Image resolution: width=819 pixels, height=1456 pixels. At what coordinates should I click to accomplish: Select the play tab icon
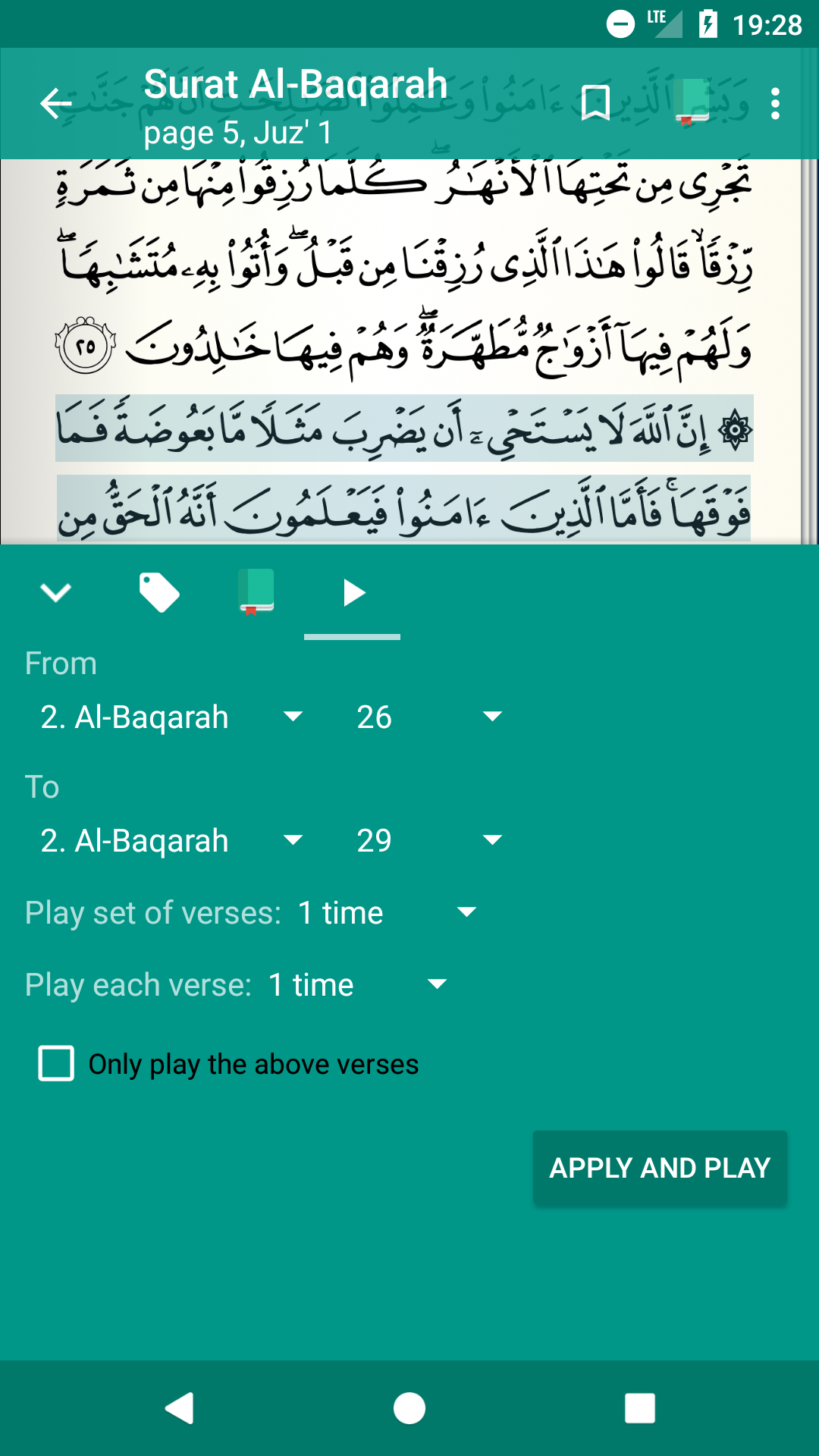pyautogui.click(x=353, y=593)
